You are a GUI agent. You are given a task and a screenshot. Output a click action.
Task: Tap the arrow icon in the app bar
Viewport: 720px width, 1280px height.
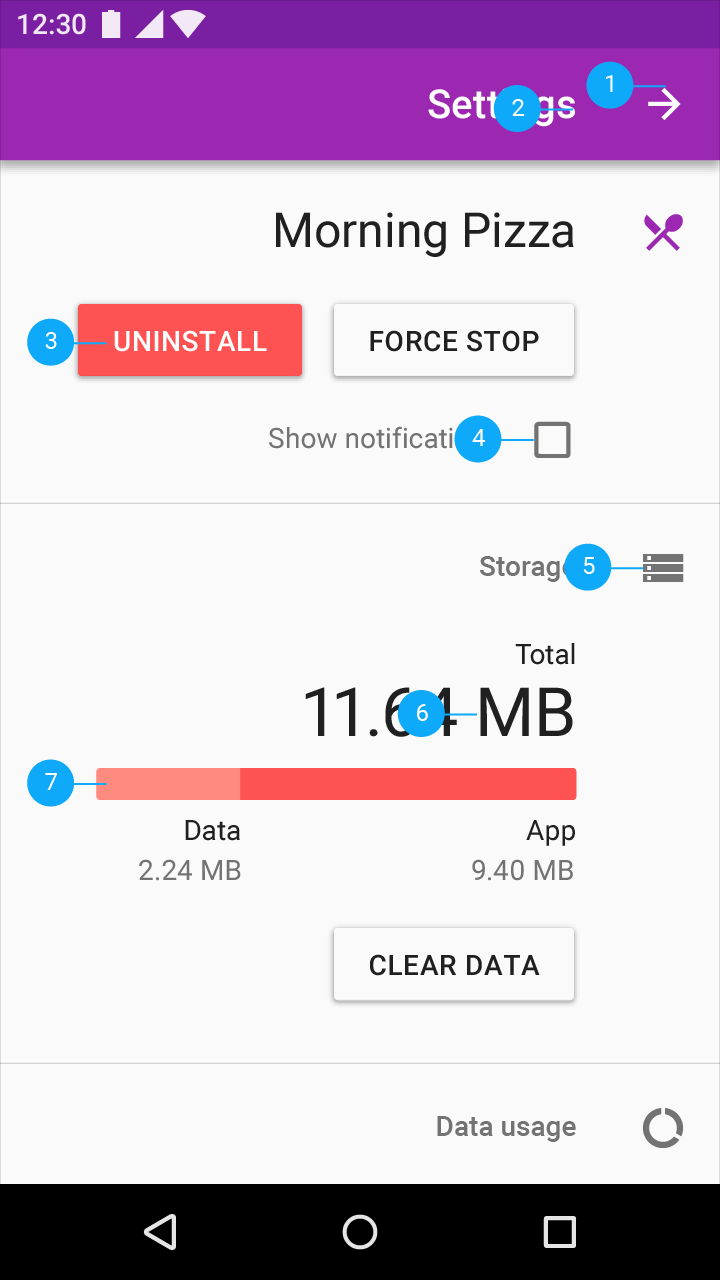click(x=664, y=104)
